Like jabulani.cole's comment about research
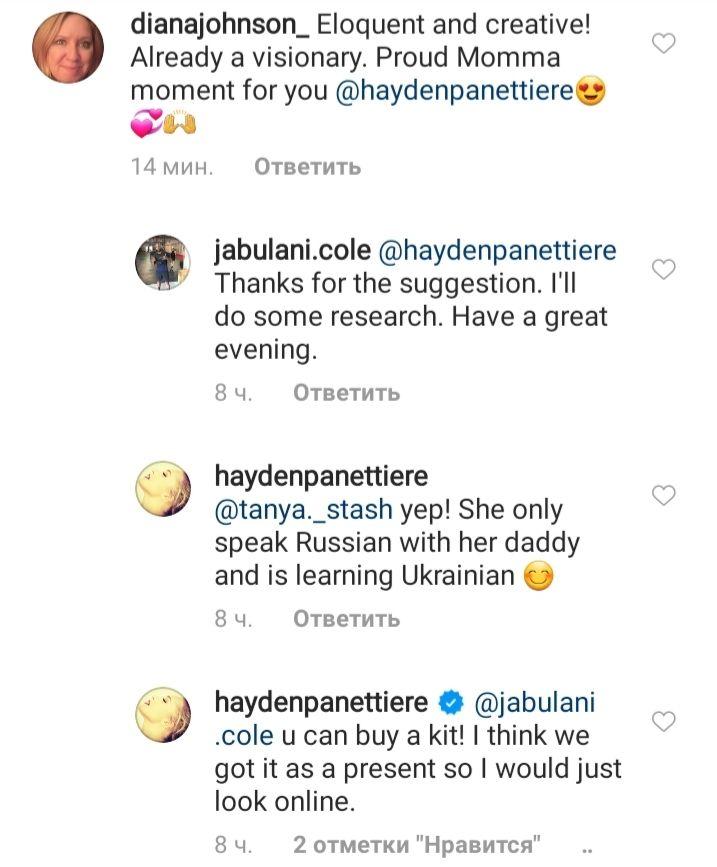 pyautogui.click(x=664, y=269)
